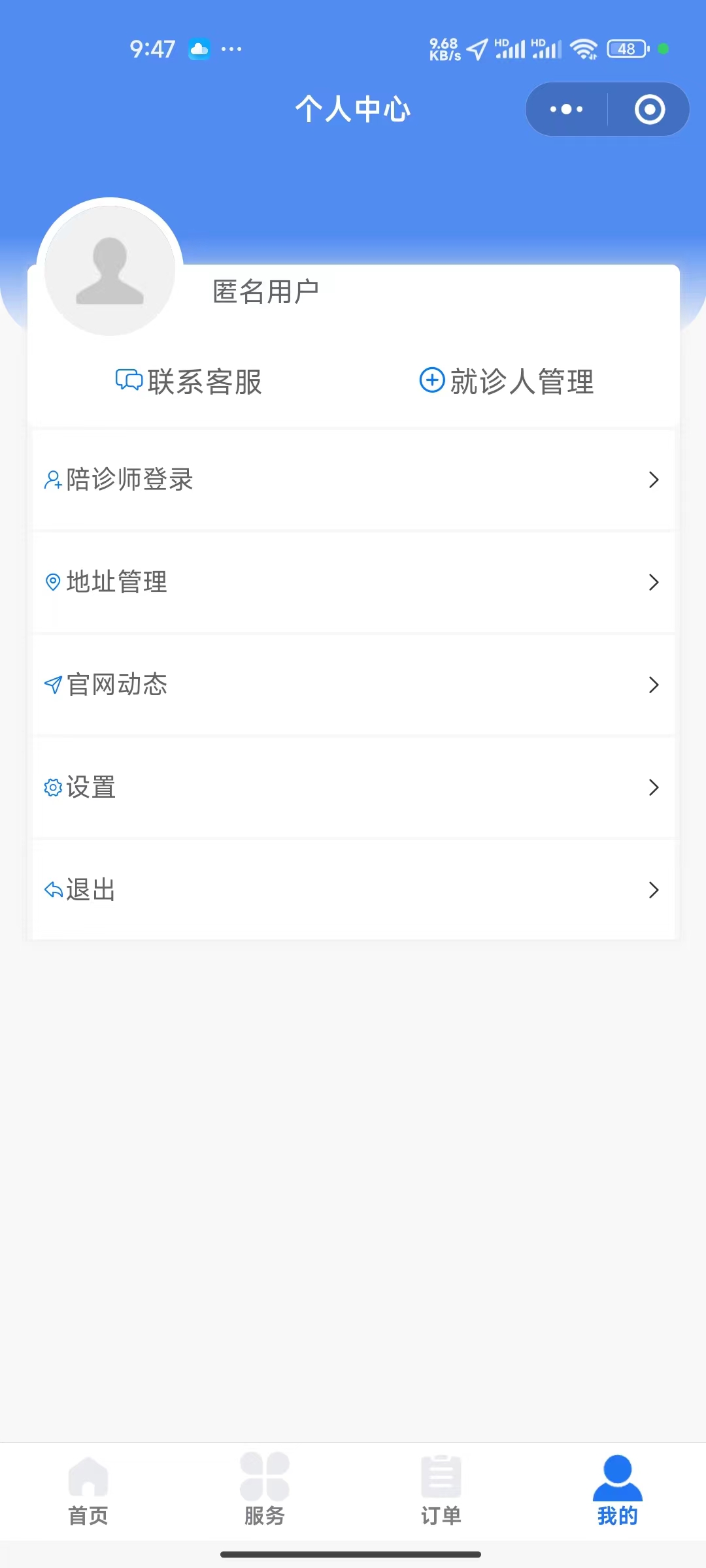View 官网动态 news row
The image size is (706, 1568).
tap(354, 685)
